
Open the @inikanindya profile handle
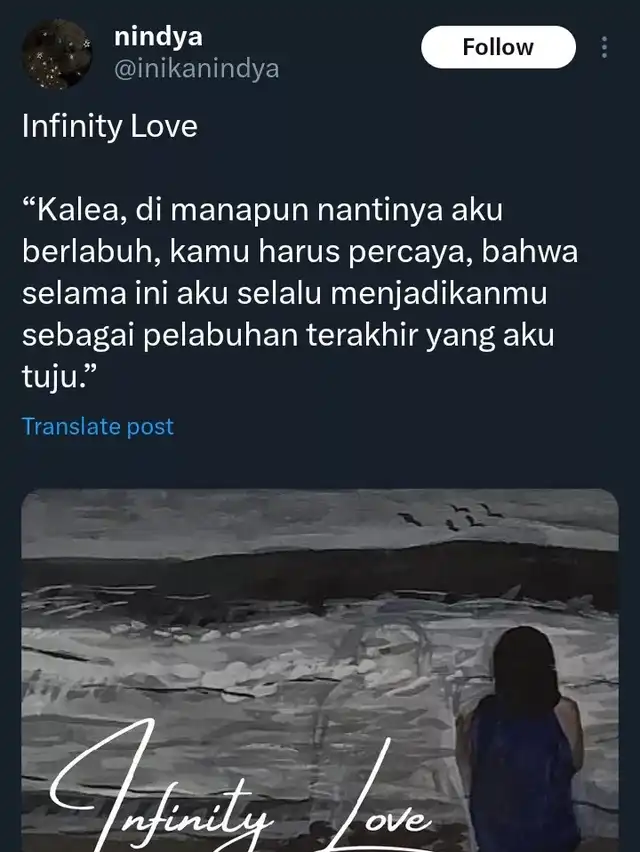coord(197,69)
